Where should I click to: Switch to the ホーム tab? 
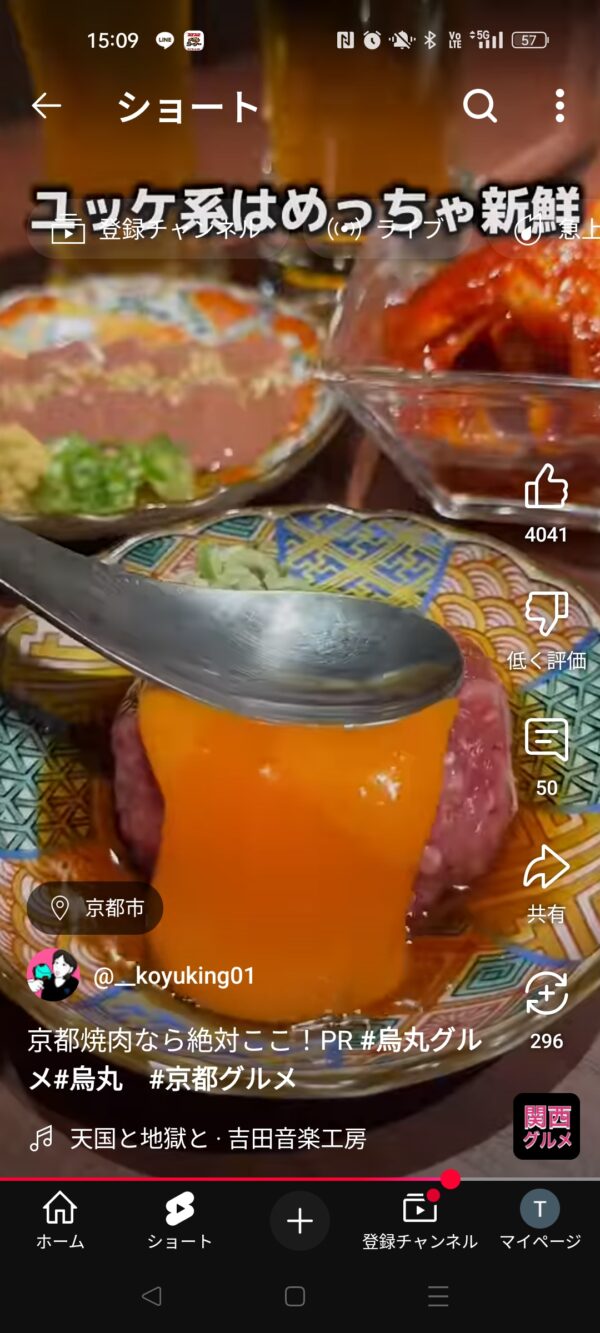(60, 1220)
